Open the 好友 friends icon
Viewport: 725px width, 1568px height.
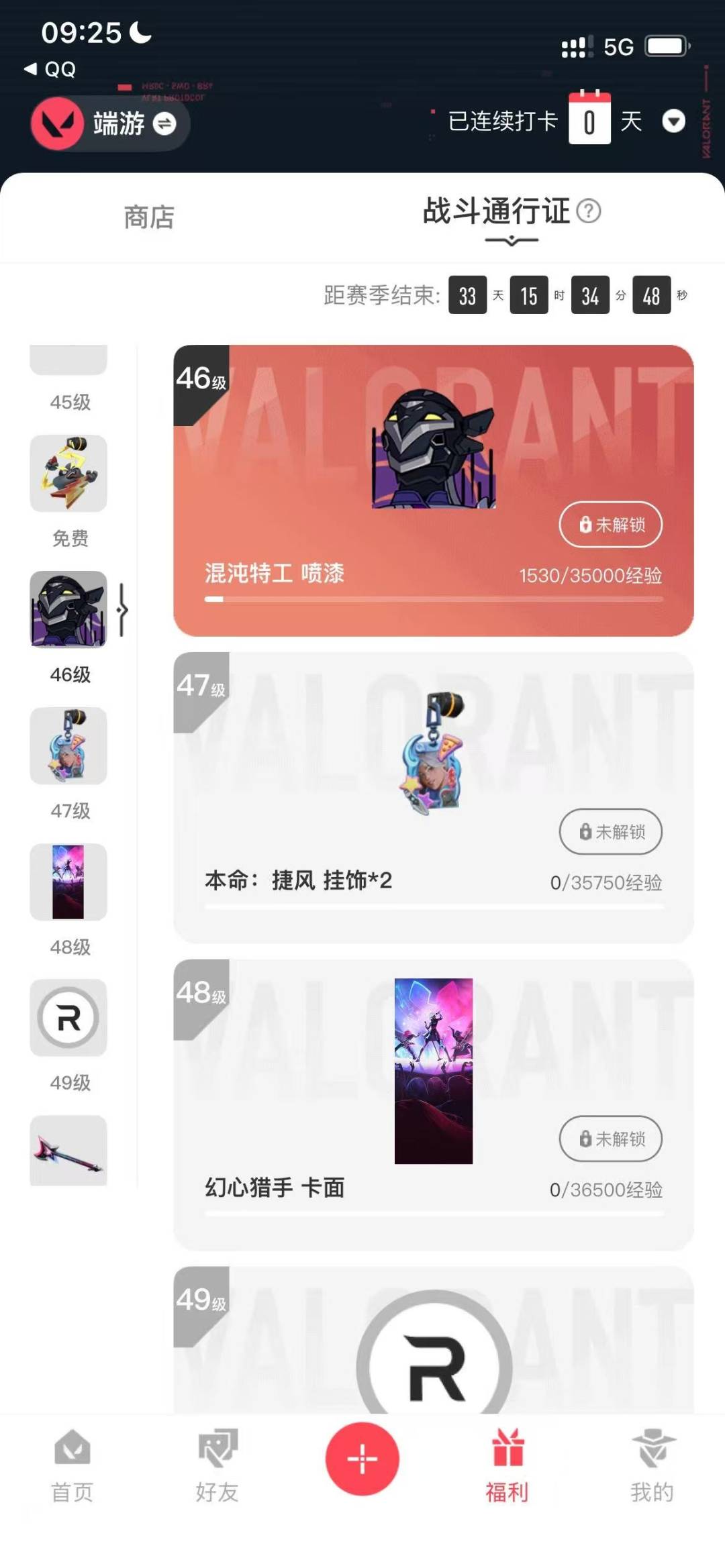pos(217,1463)
